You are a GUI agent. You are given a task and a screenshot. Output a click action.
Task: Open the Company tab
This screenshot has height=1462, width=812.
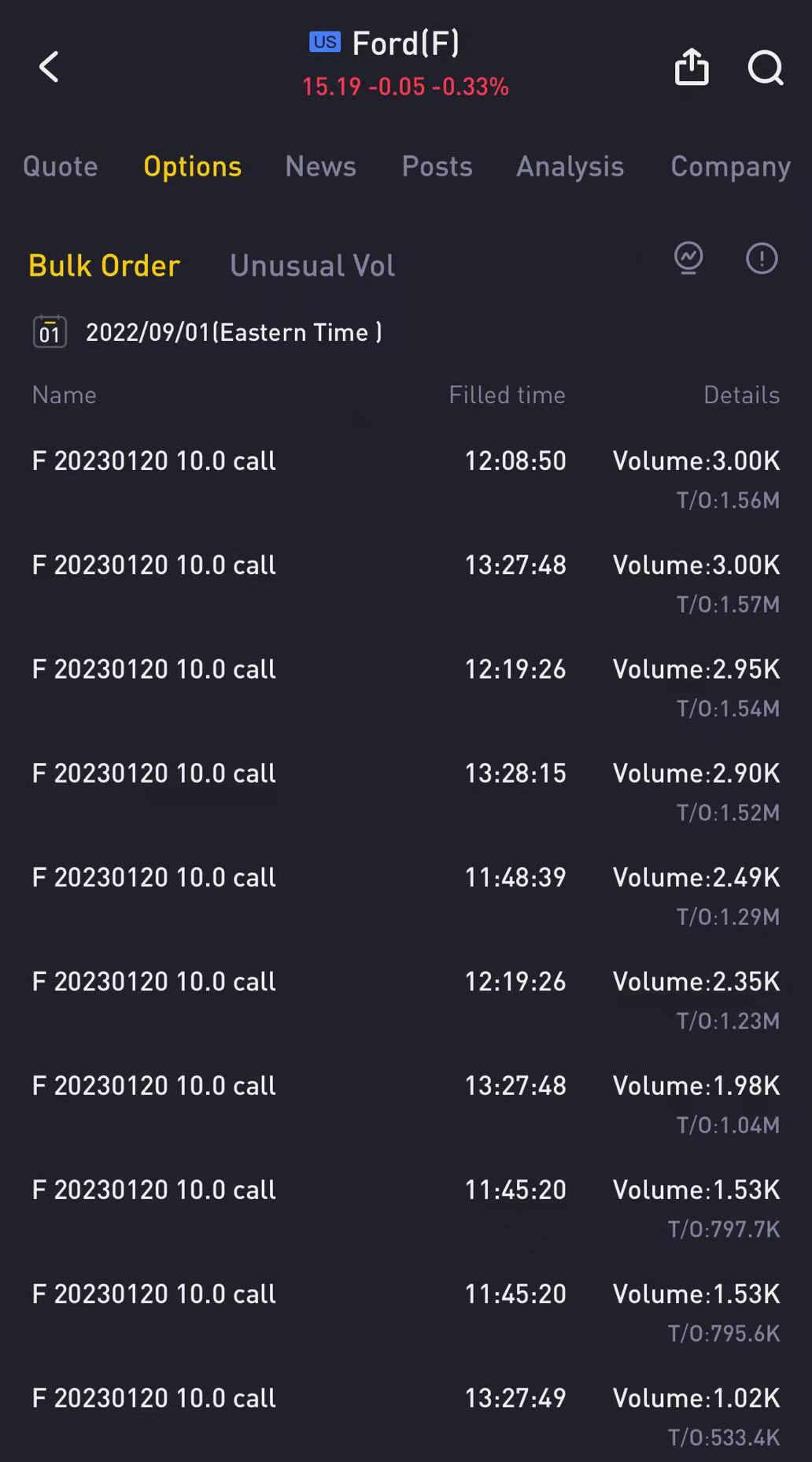coord(730,166)
